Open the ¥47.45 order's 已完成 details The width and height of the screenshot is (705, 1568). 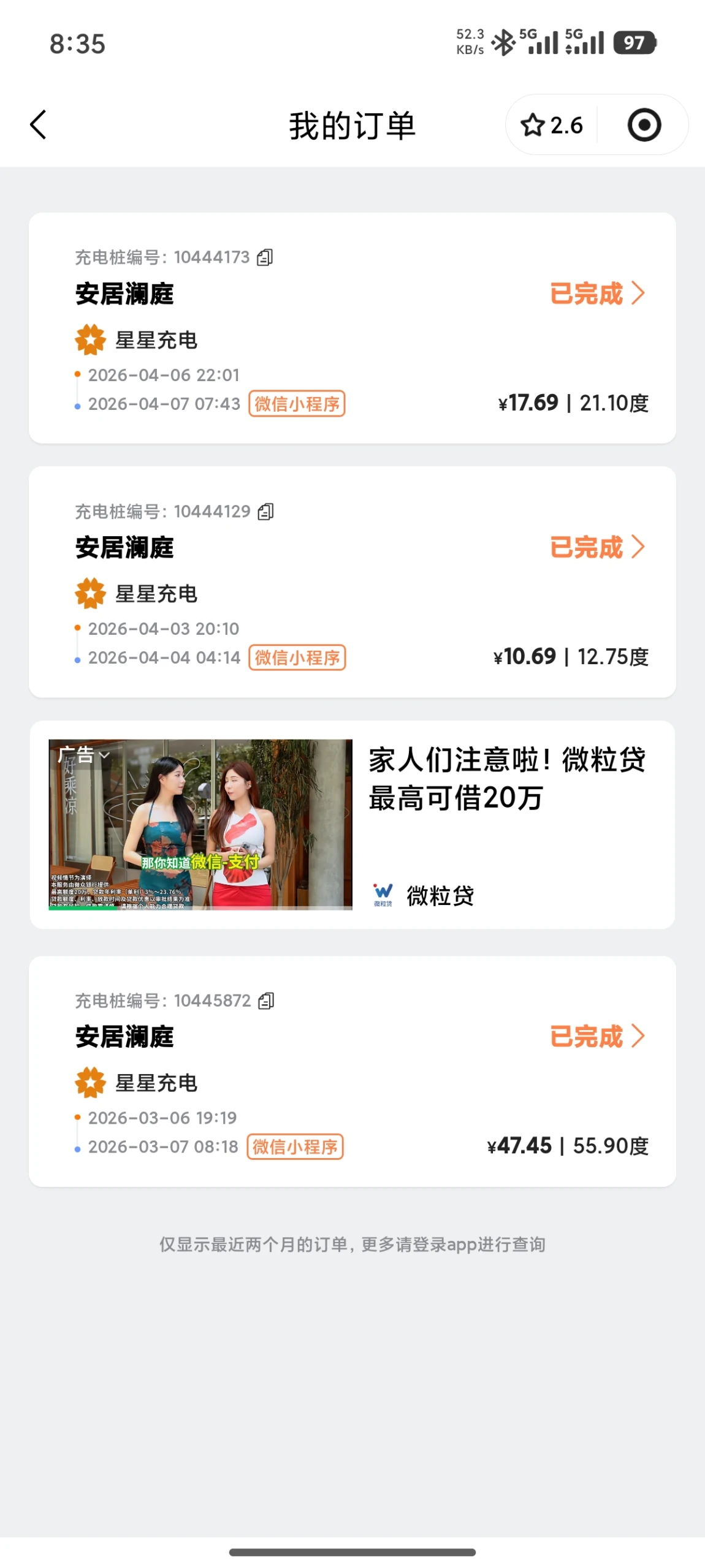point(596,1036)
